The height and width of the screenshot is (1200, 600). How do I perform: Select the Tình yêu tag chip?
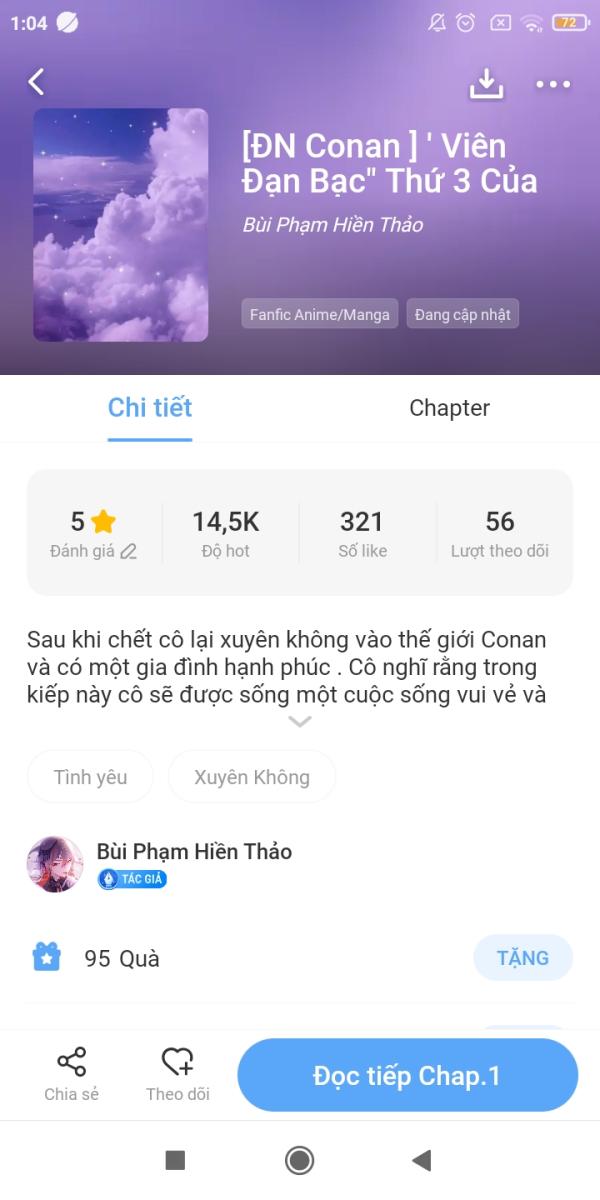(x=90, y=777)
